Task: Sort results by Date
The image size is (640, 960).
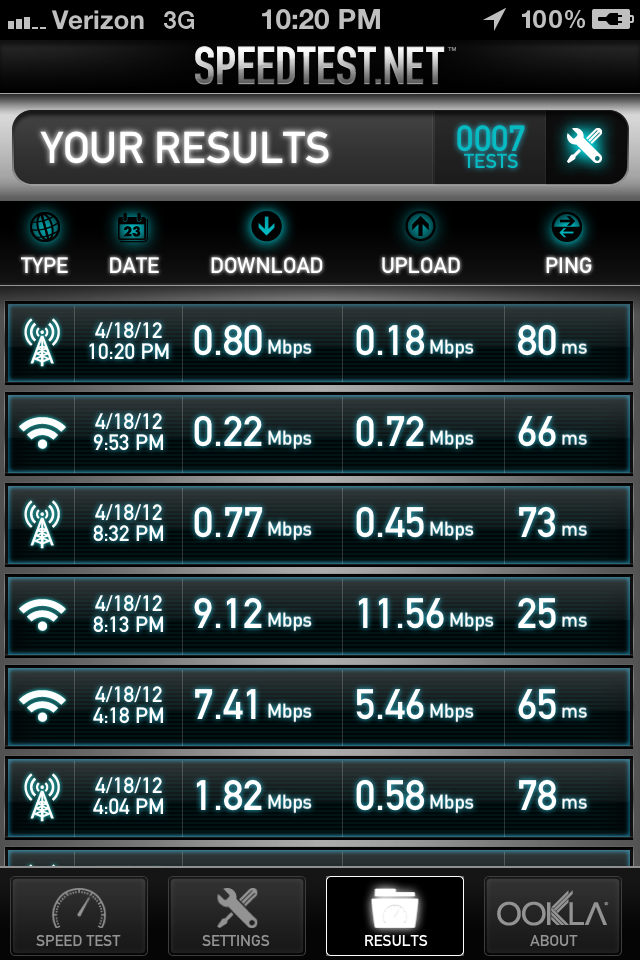Action: 134,246
